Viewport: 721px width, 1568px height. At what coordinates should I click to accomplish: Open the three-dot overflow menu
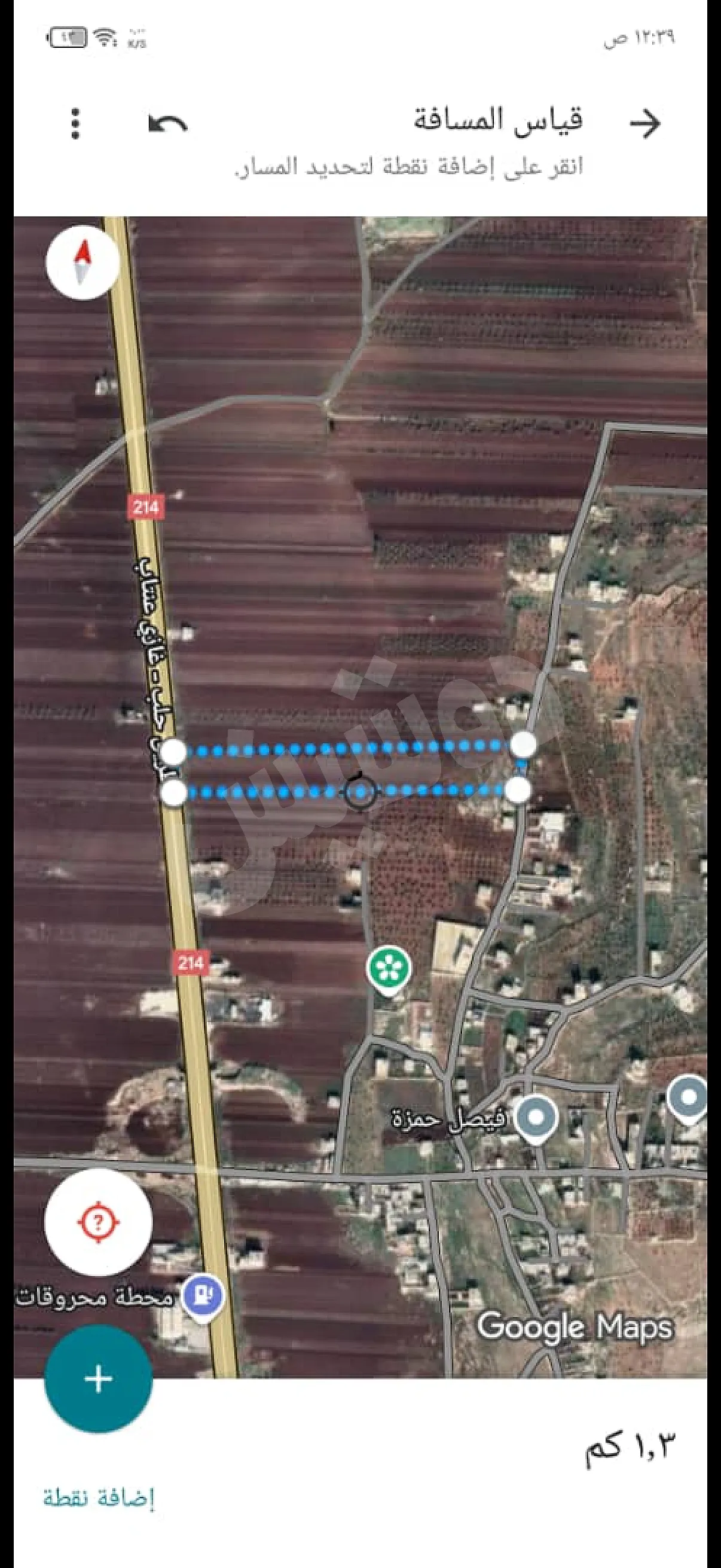pos(75,124)
